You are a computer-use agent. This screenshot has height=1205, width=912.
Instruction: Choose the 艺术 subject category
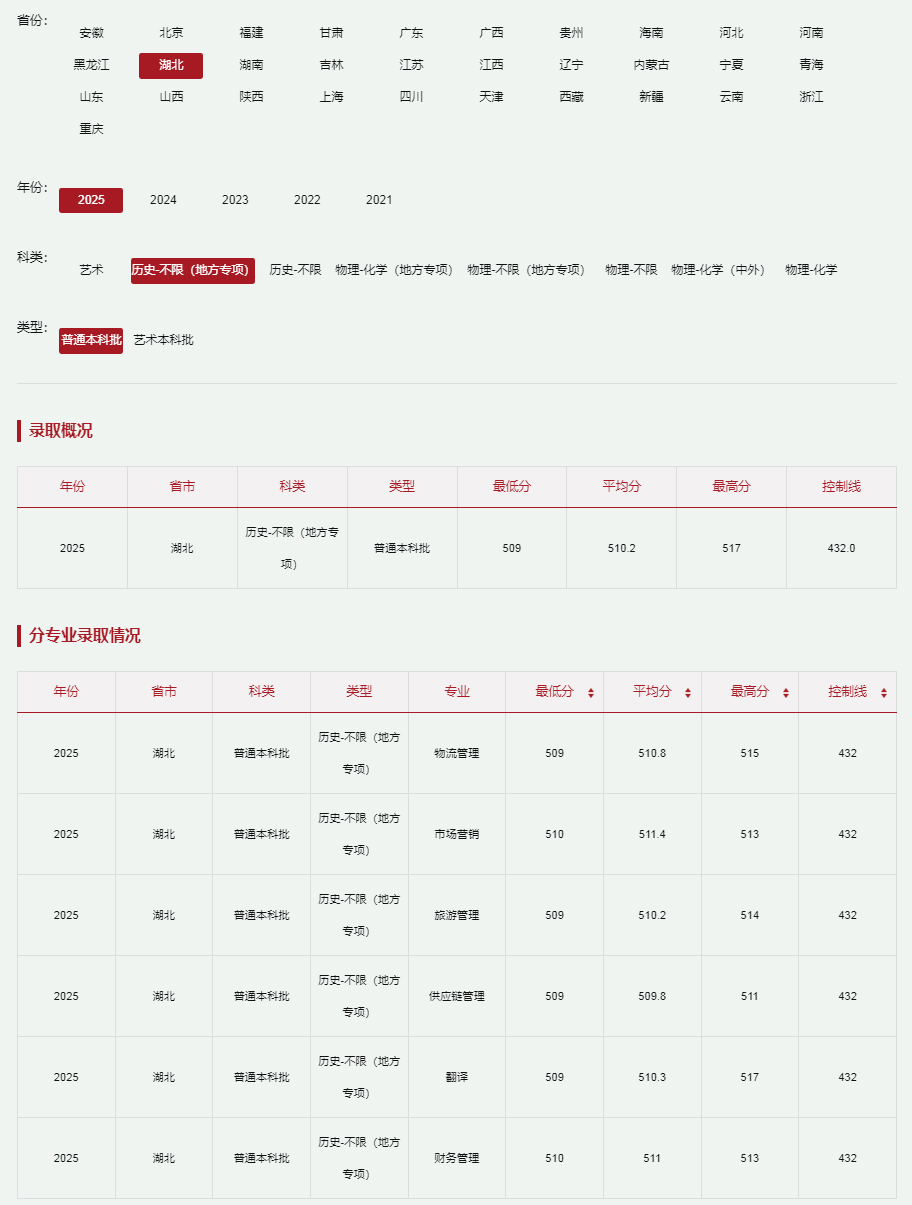[x=91, y=270]
